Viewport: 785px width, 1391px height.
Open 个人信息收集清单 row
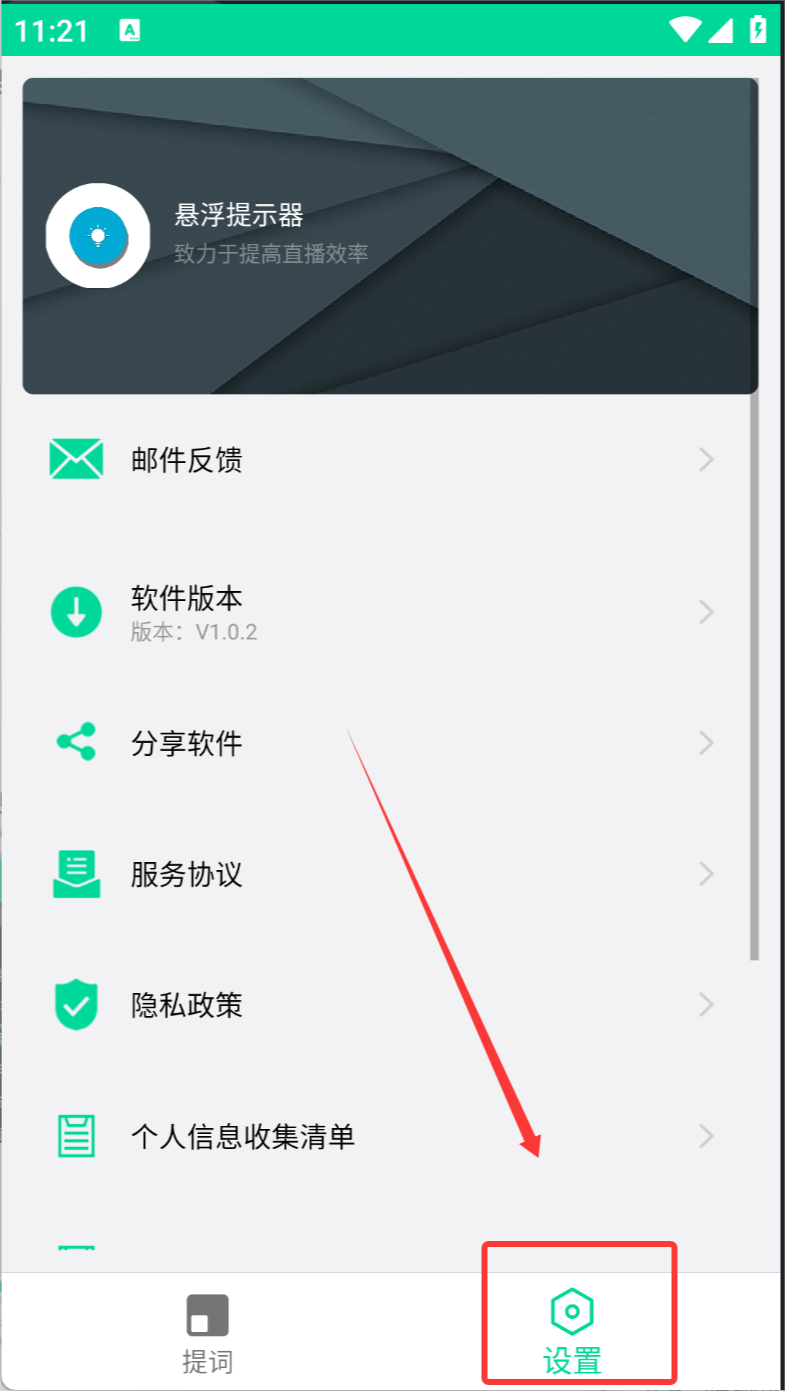coord(385,1136)
